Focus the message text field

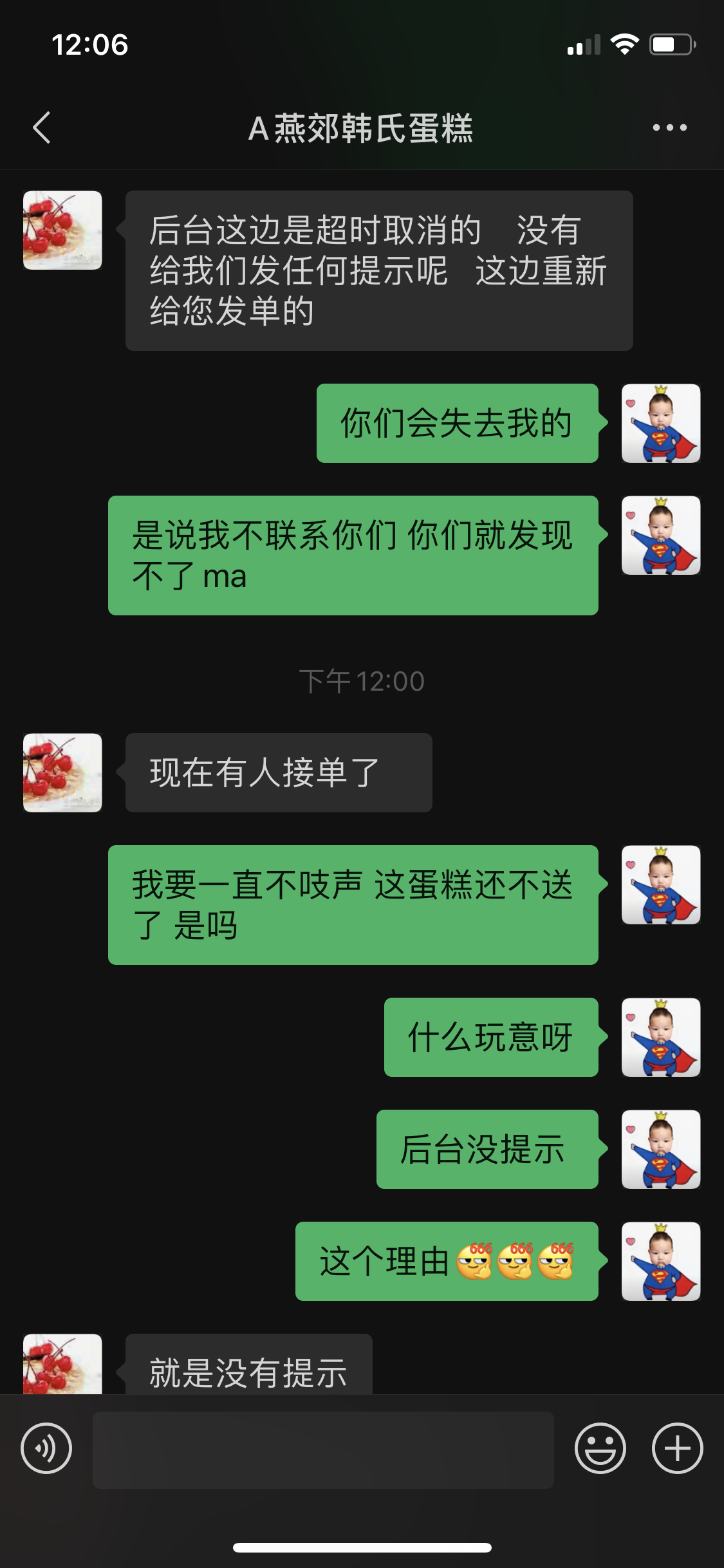point(323,1450)
